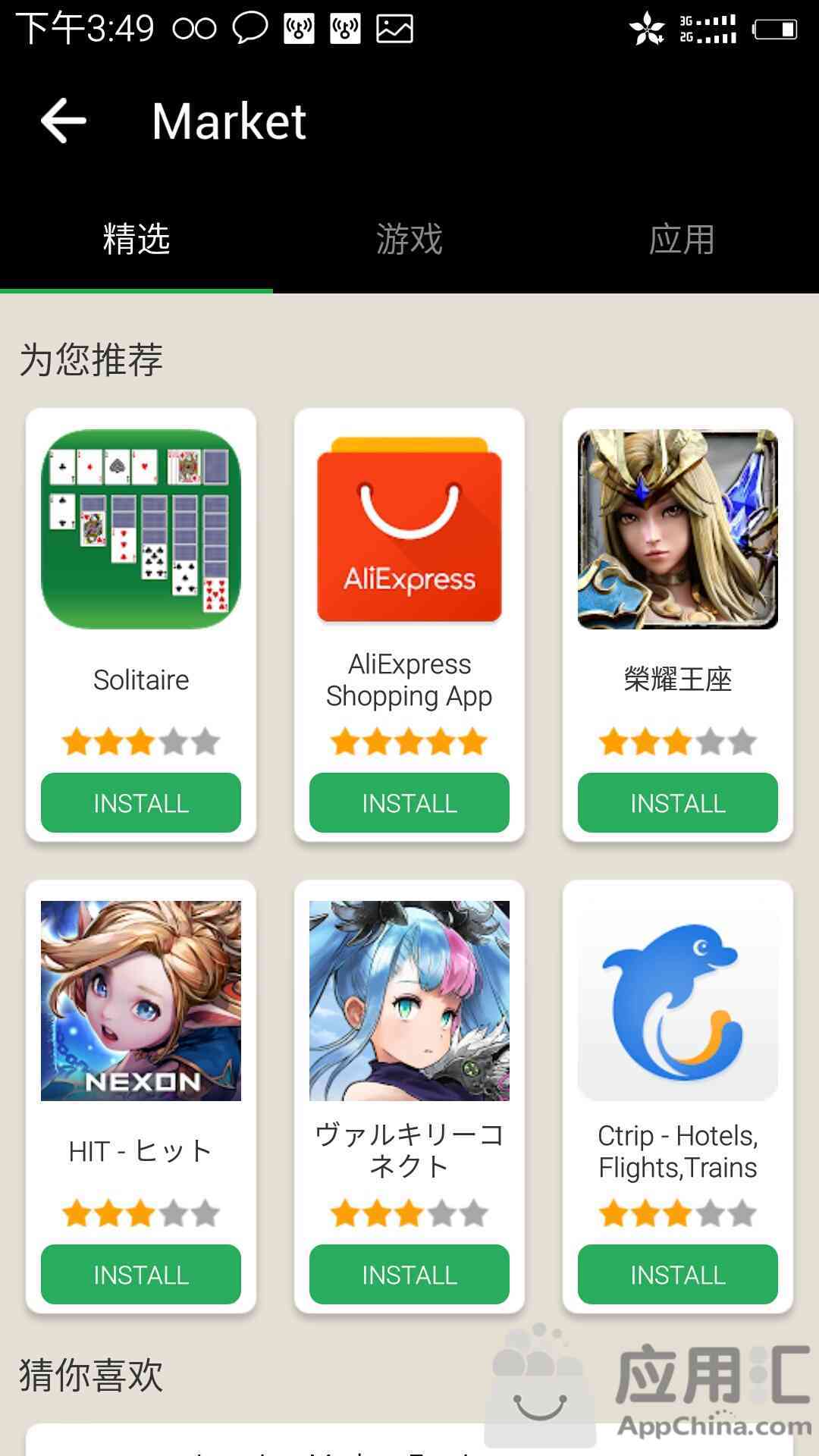Open the Ctrip dolphin app icon
This screenshot has height=1456, width=819.
[x=678, y=1001]
